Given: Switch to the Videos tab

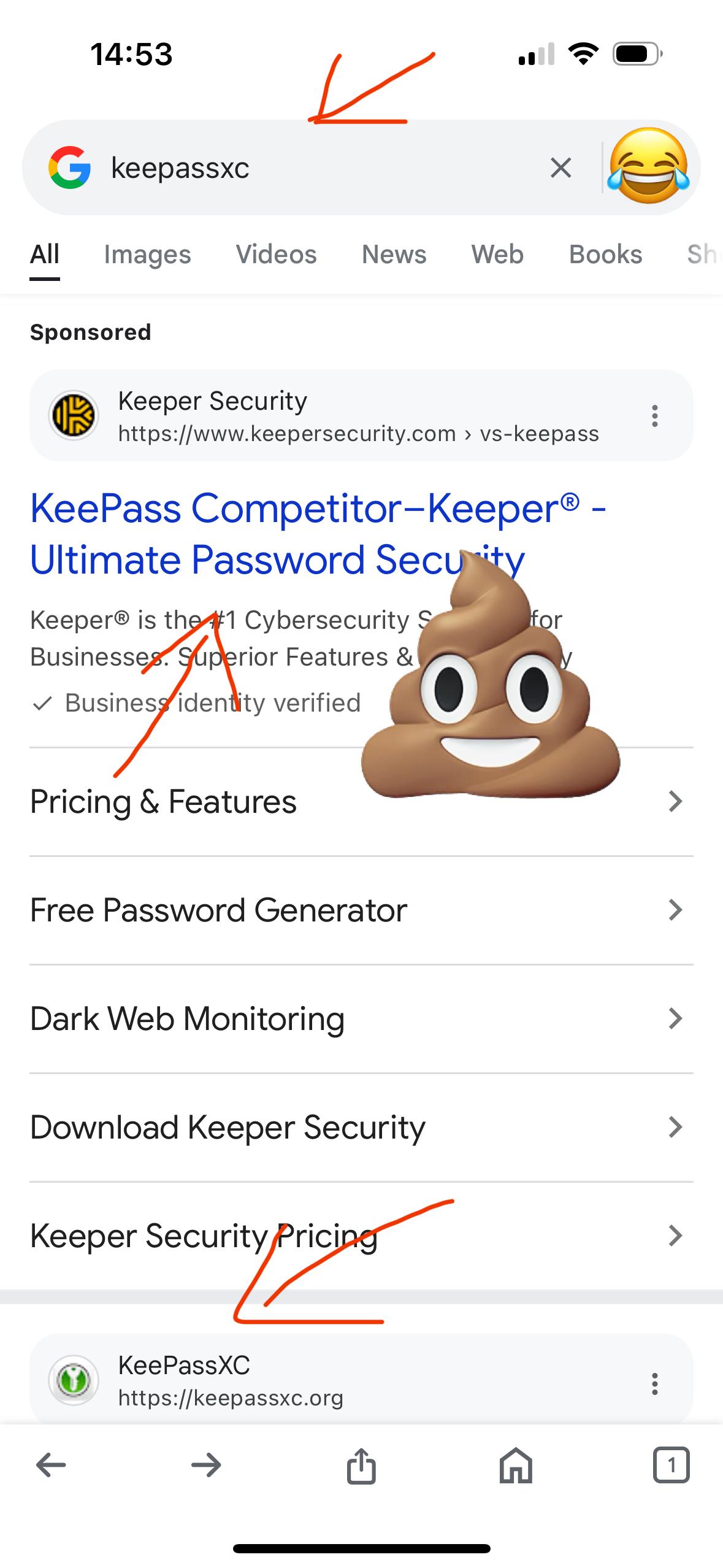Looking at the screenshot, I should (276, 254).
